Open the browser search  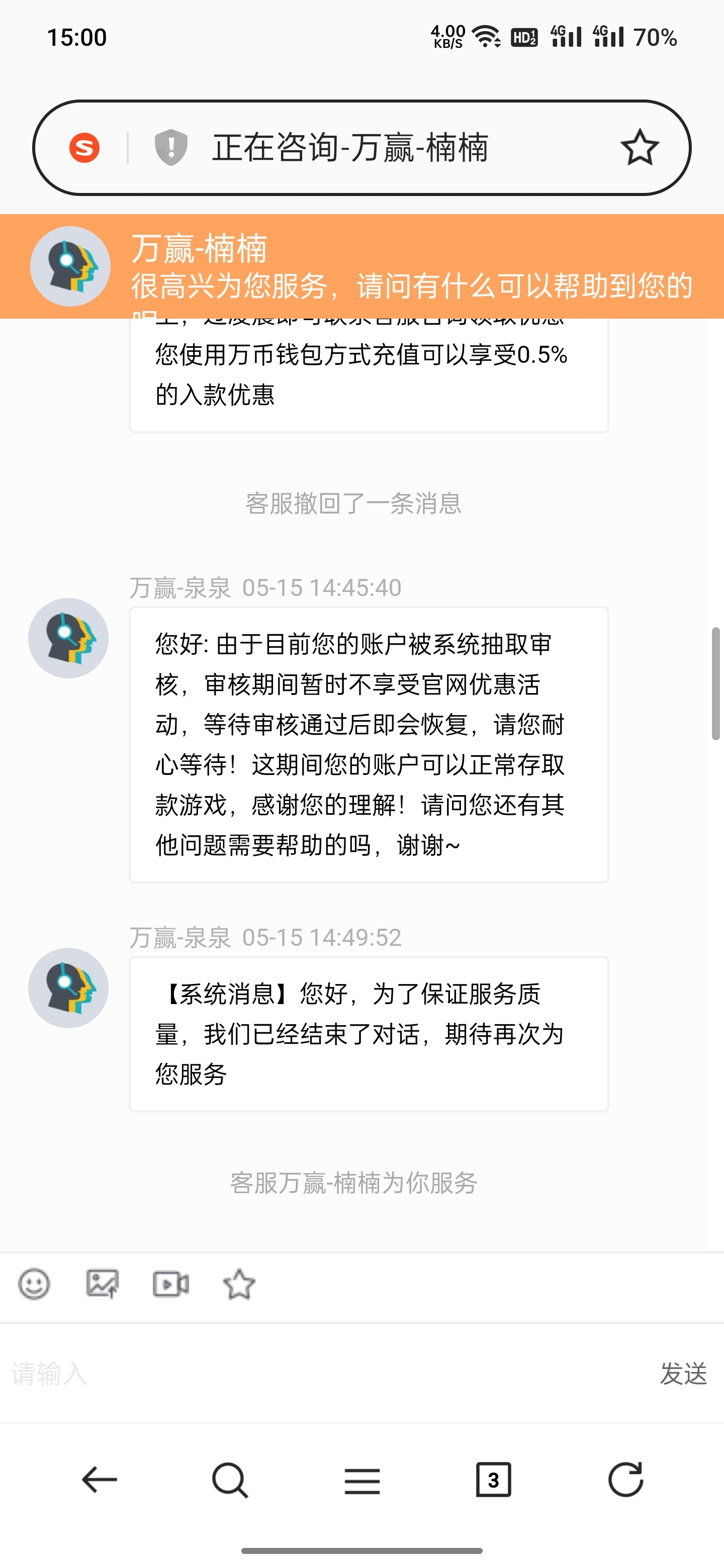[x=230, y=1480]
